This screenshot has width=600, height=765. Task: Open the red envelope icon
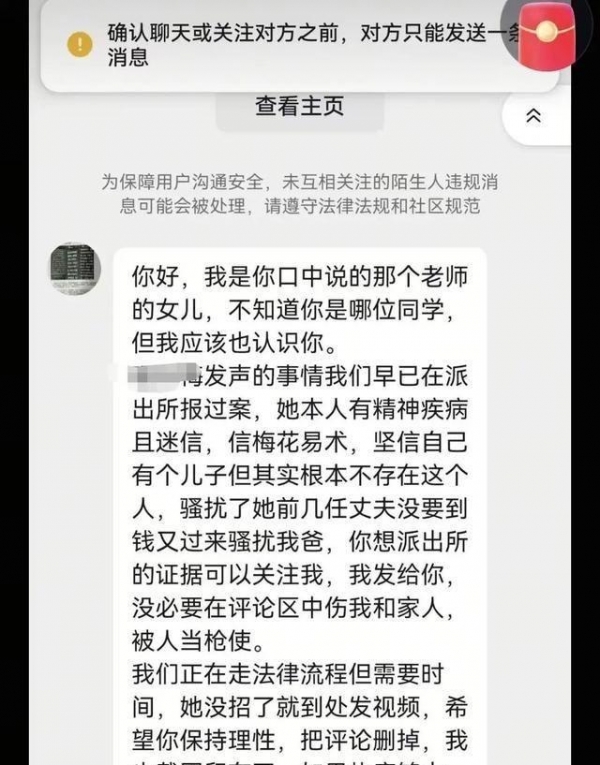tap(545, 32)
